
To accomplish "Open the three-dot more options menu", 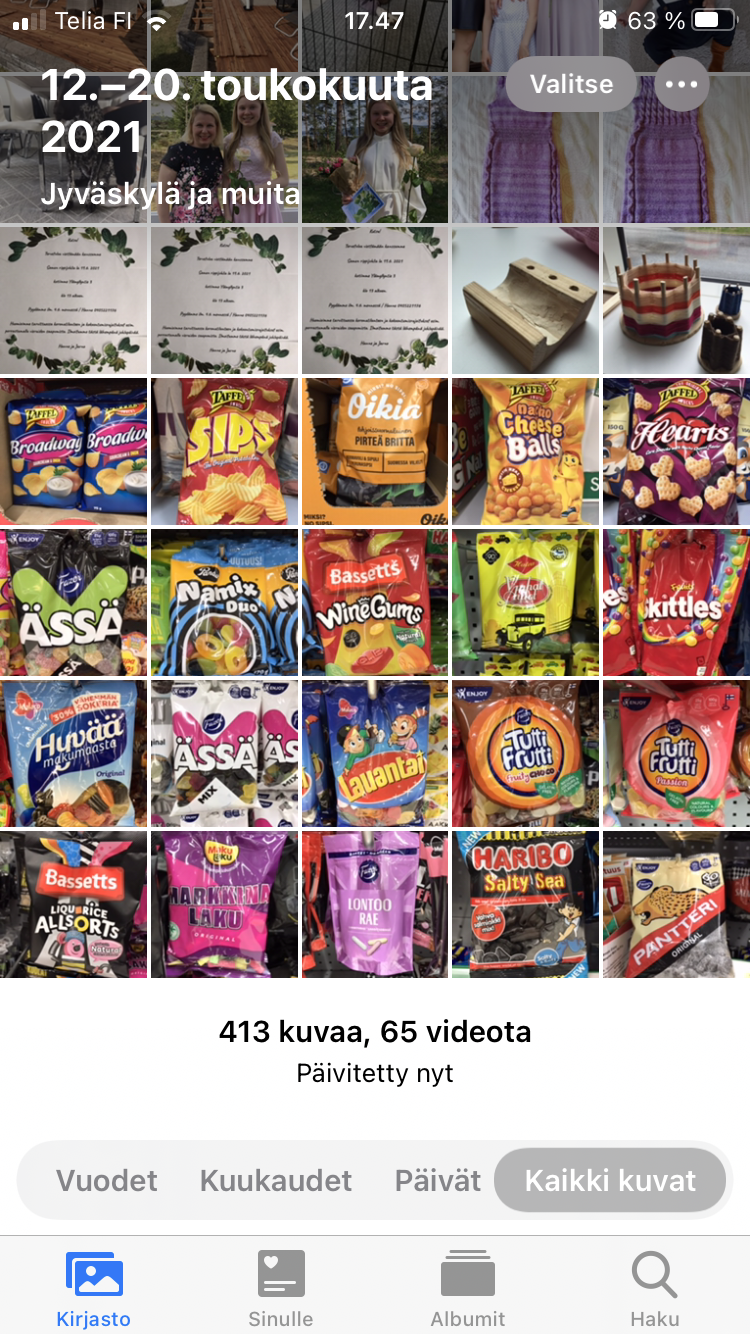I will point(682,84).
